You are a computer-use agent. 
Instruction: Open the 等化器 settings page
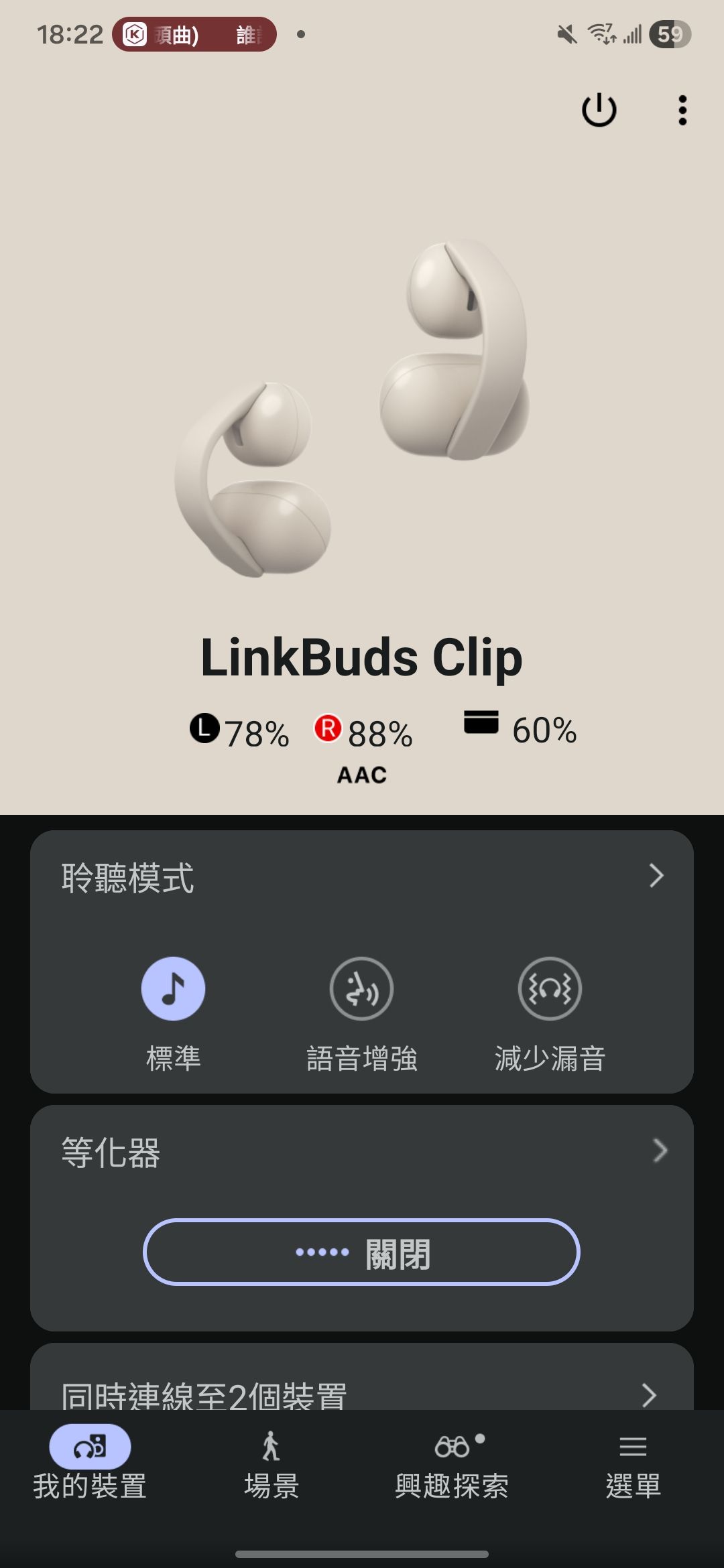[x=660, y=1151]
